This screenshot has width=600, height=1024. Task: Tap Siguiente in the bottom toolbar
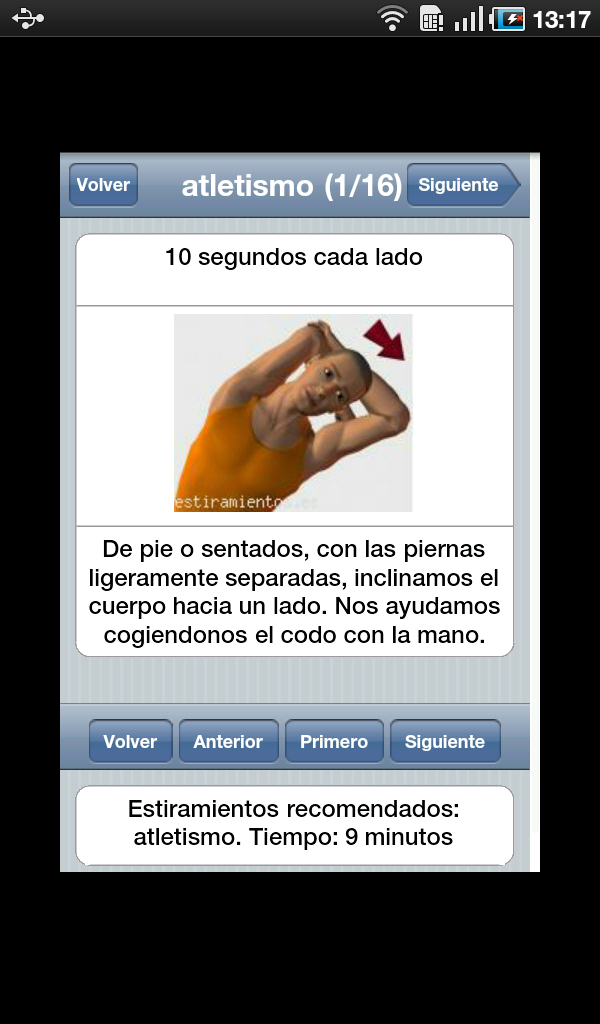(445, 742)
